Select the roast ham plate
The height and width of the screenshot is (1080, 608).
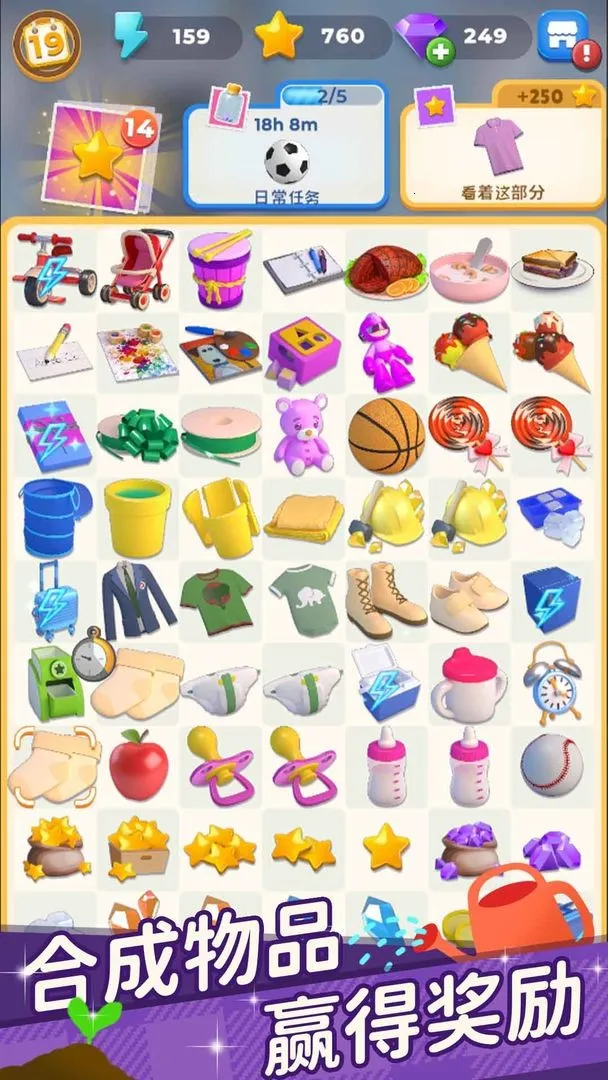pos(384,269)
